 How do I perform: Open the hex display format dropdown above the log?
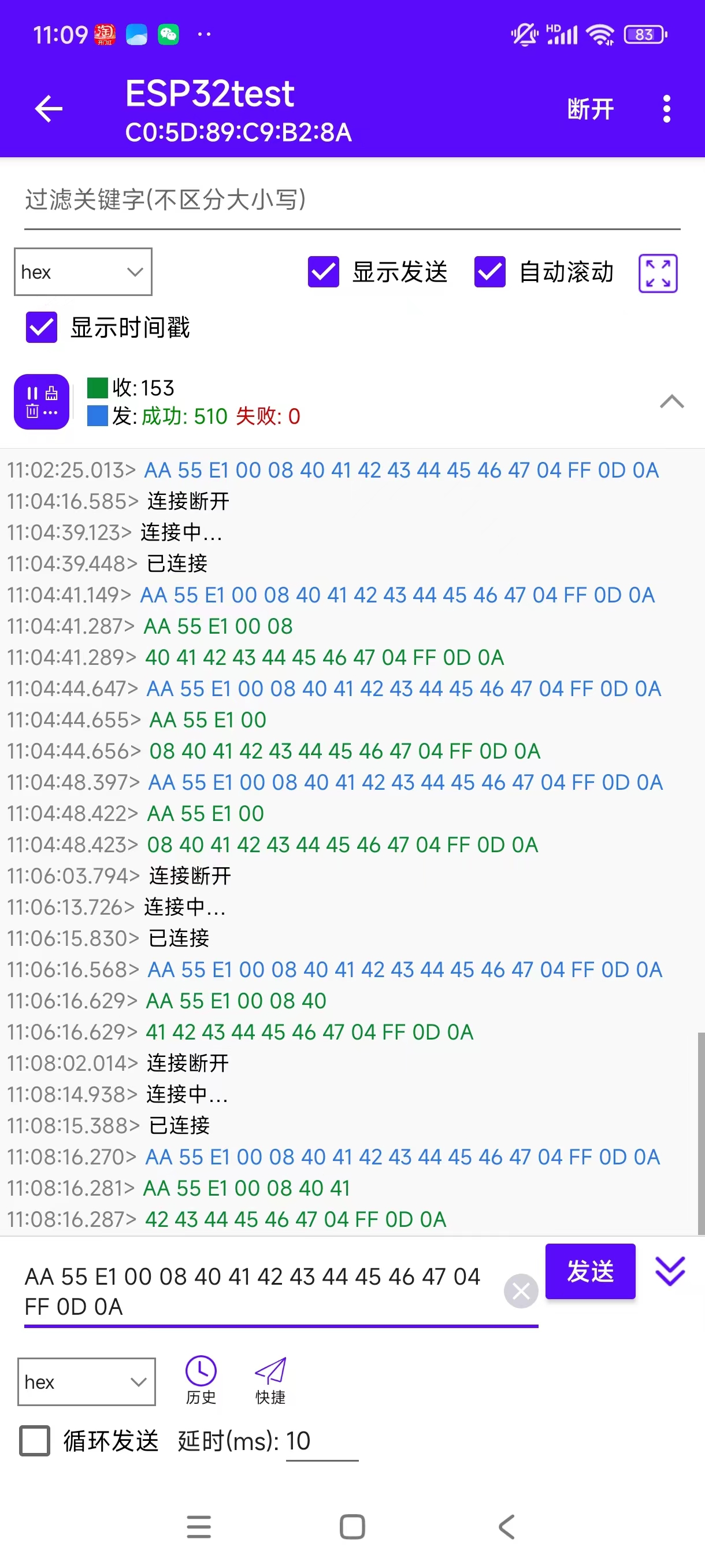[x=83, y=272]
